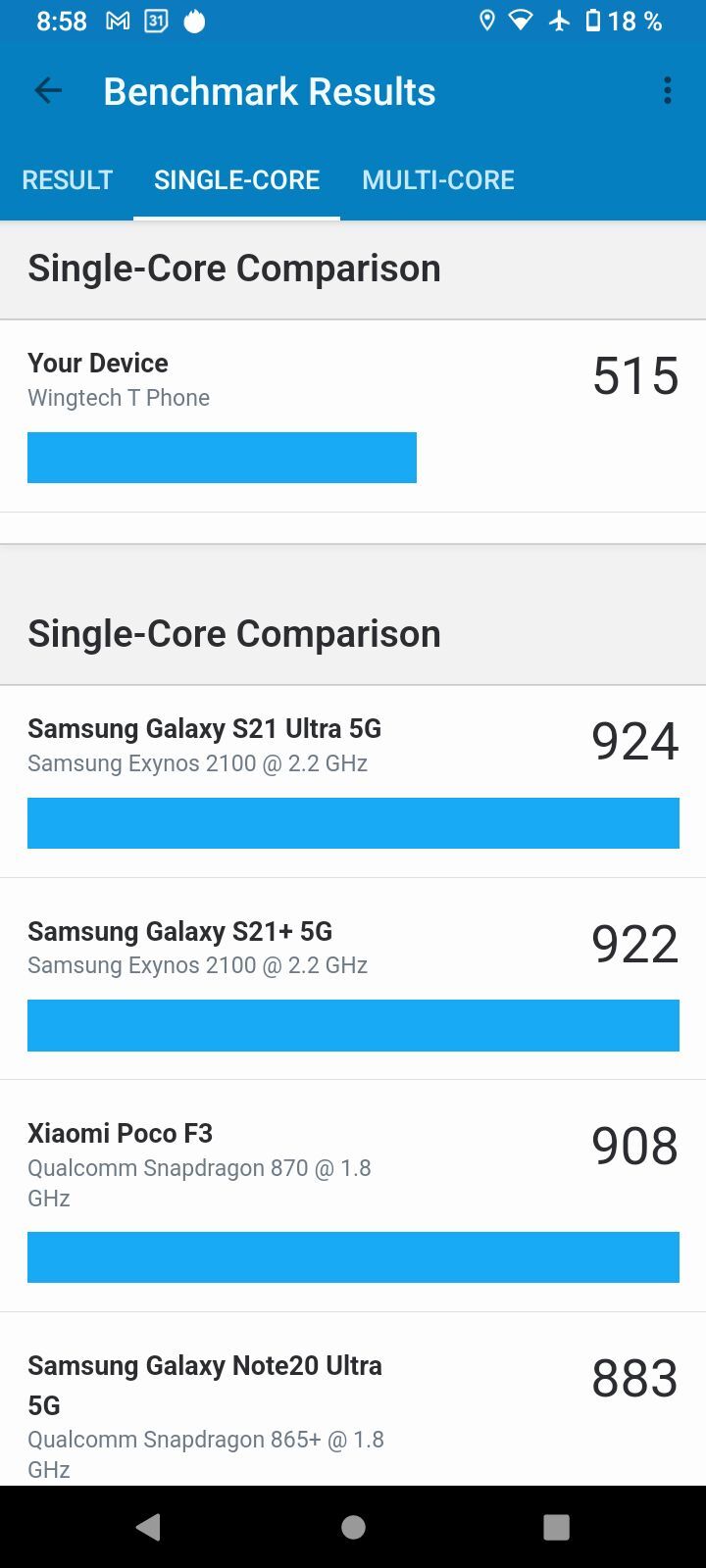The image size is (706, 1568).
Task: Open the overflow menu
Action: [667, 91]
